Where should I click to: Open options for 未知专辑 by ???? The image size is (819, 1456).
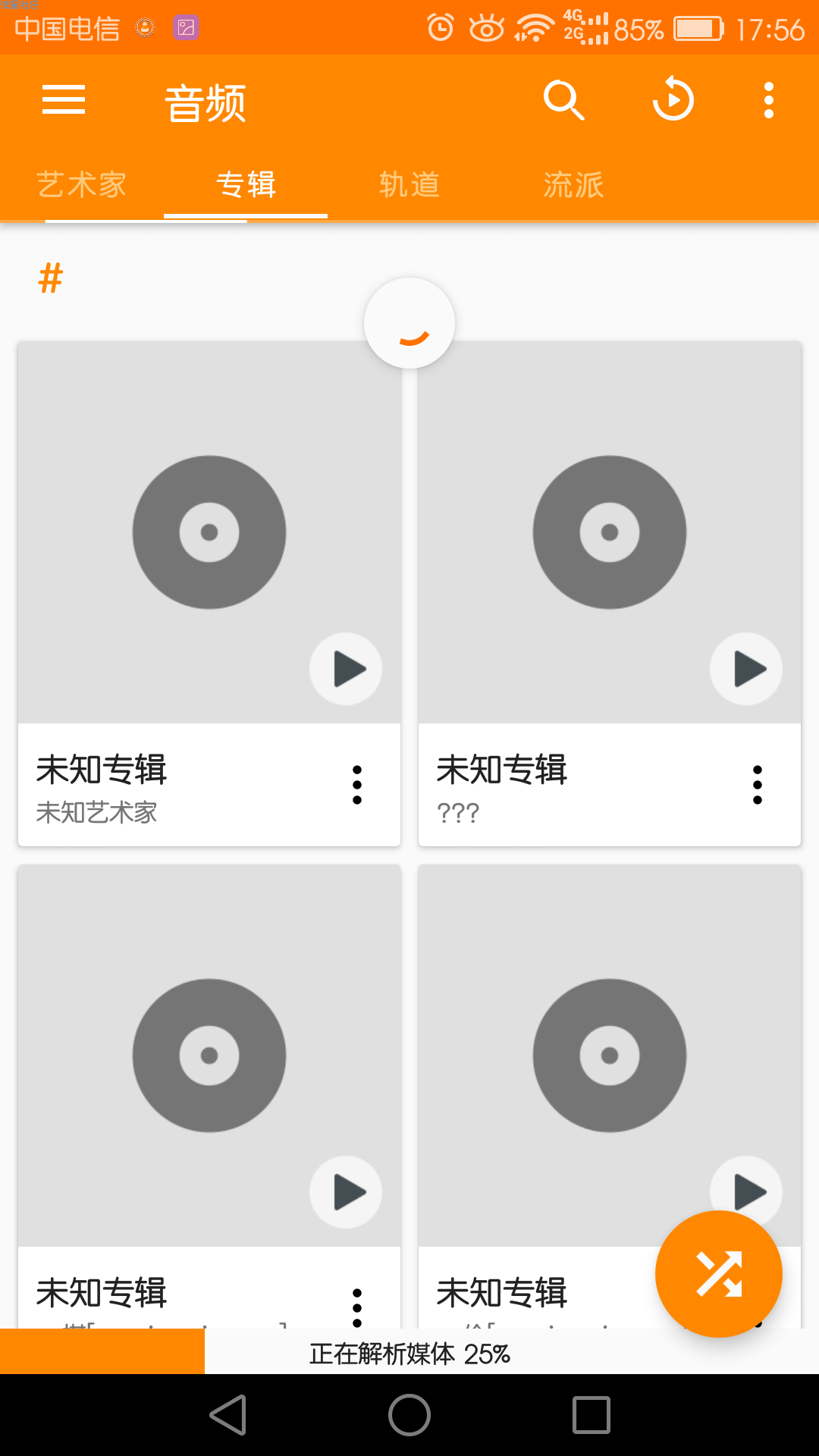point(758,785)
